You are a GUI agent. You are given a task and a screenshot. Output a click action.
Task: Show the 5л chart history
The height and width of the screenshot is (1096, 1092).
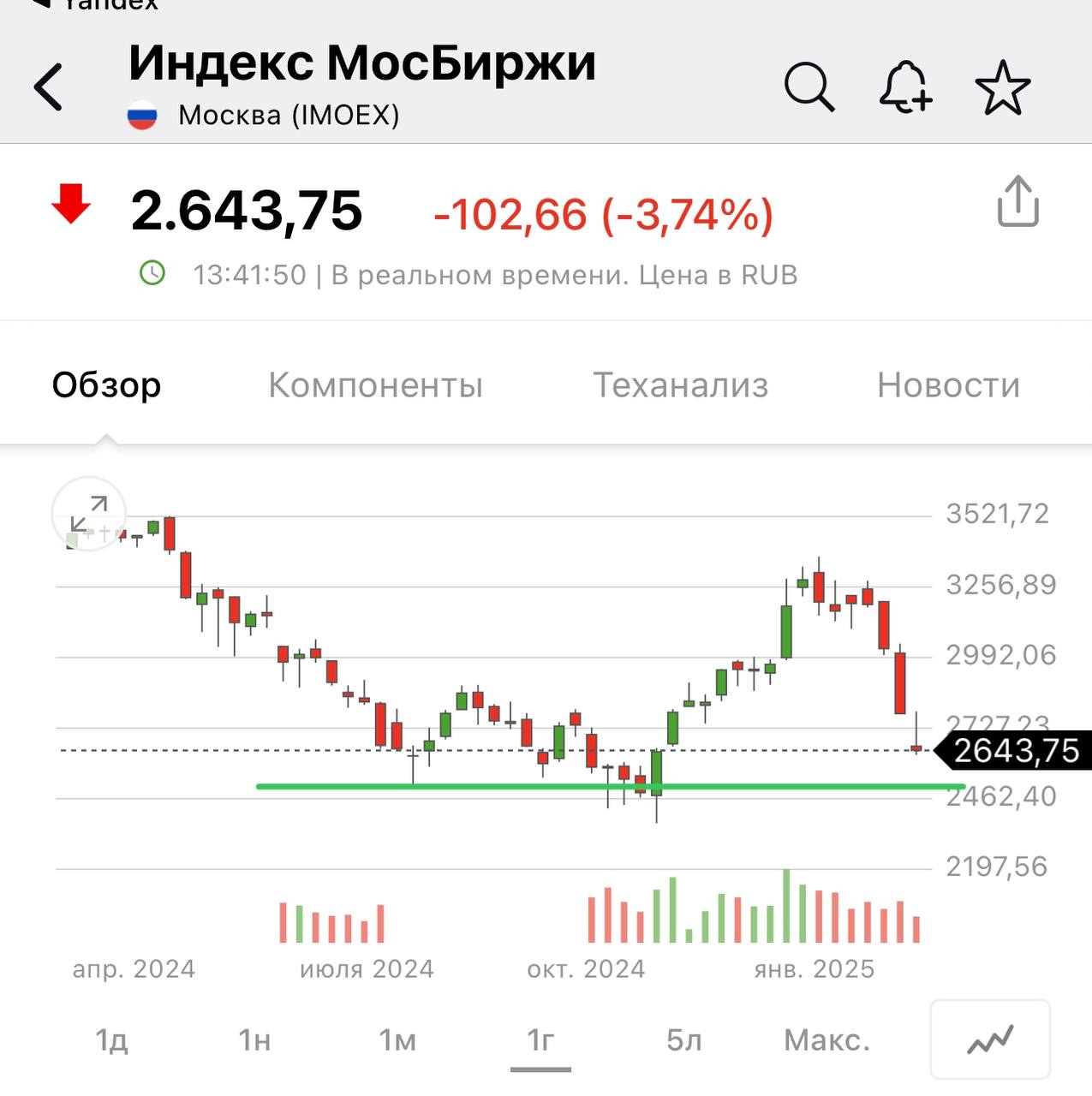coord(683,1040)
